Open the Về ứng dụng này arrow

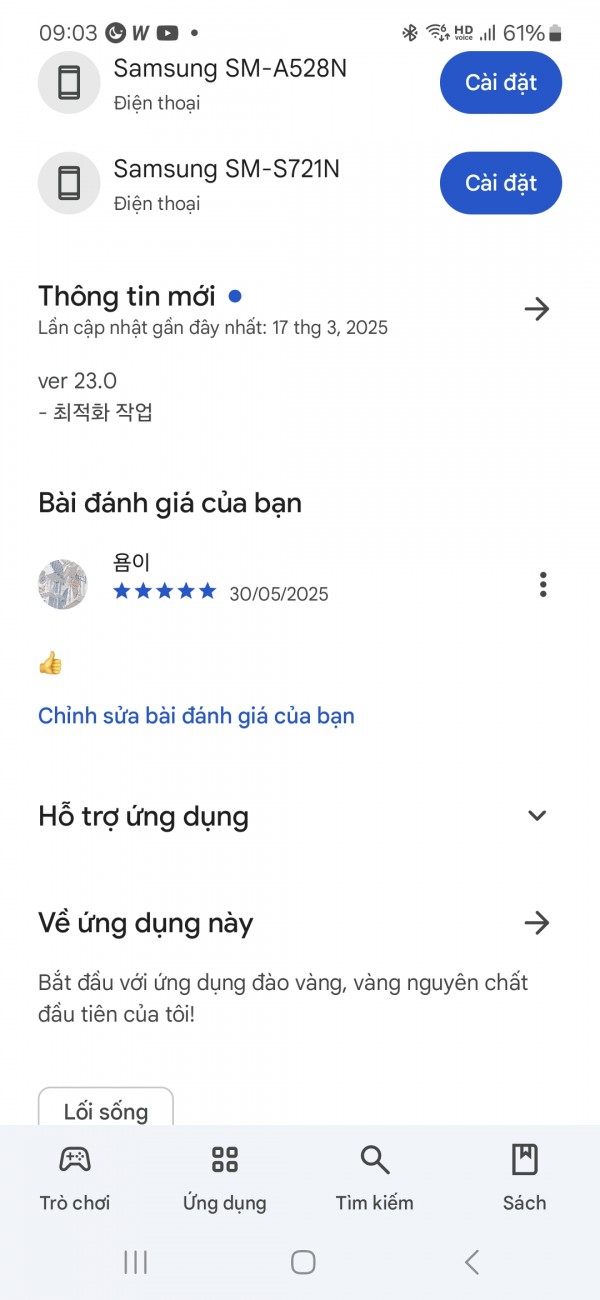[x=537, y=922]
